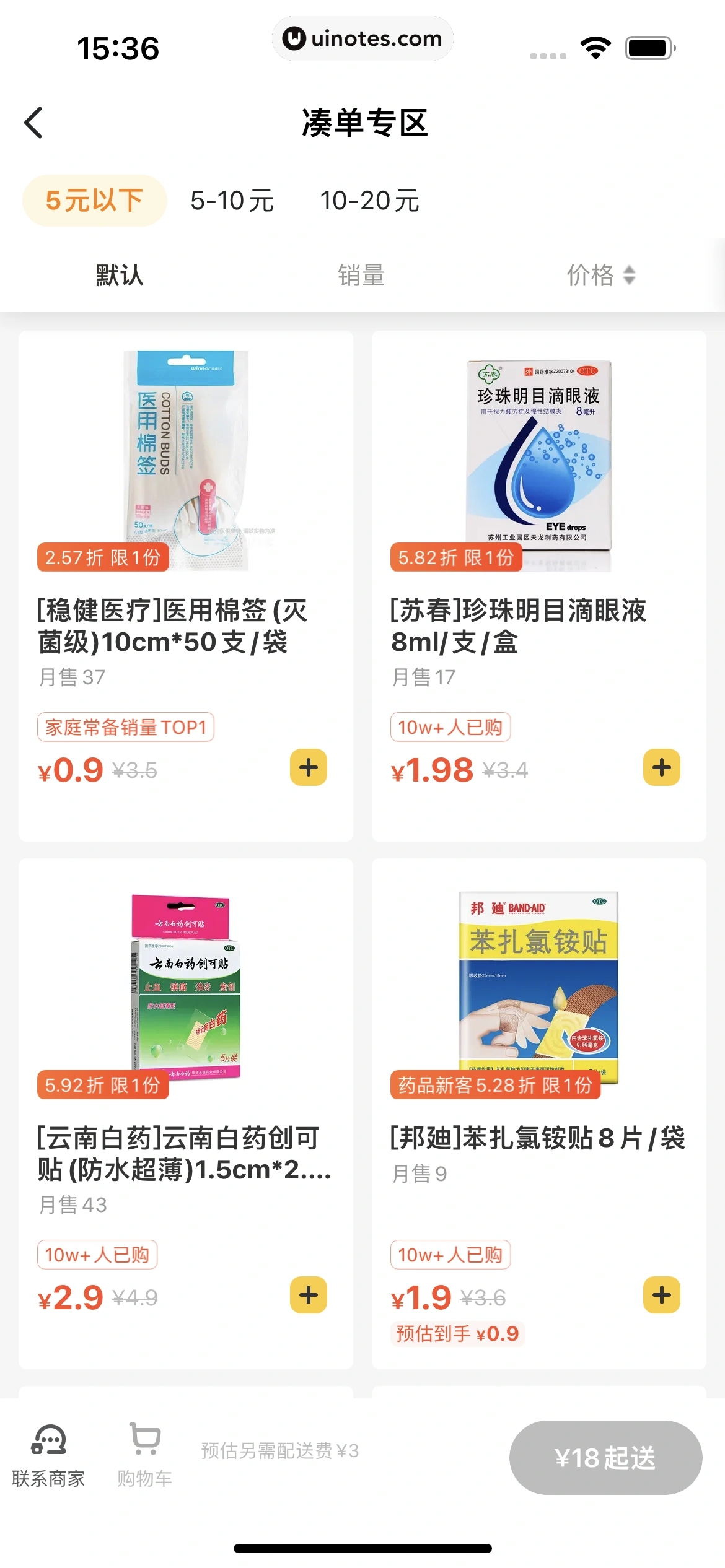725x1568 pixels.
Task: Contact the merchant via 联系商家
Action: coord(48,1455)
